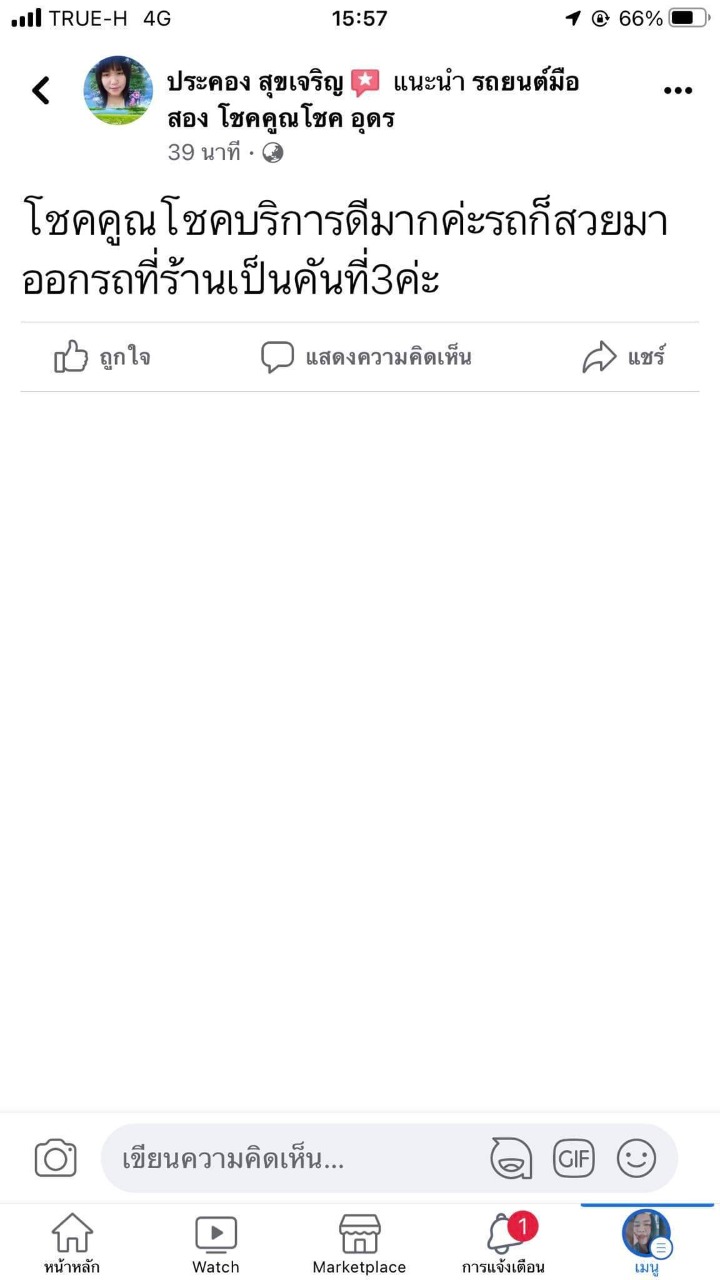Share the post with แชร์
This screenshot has width=720, height=1280.
pos(624,357)
